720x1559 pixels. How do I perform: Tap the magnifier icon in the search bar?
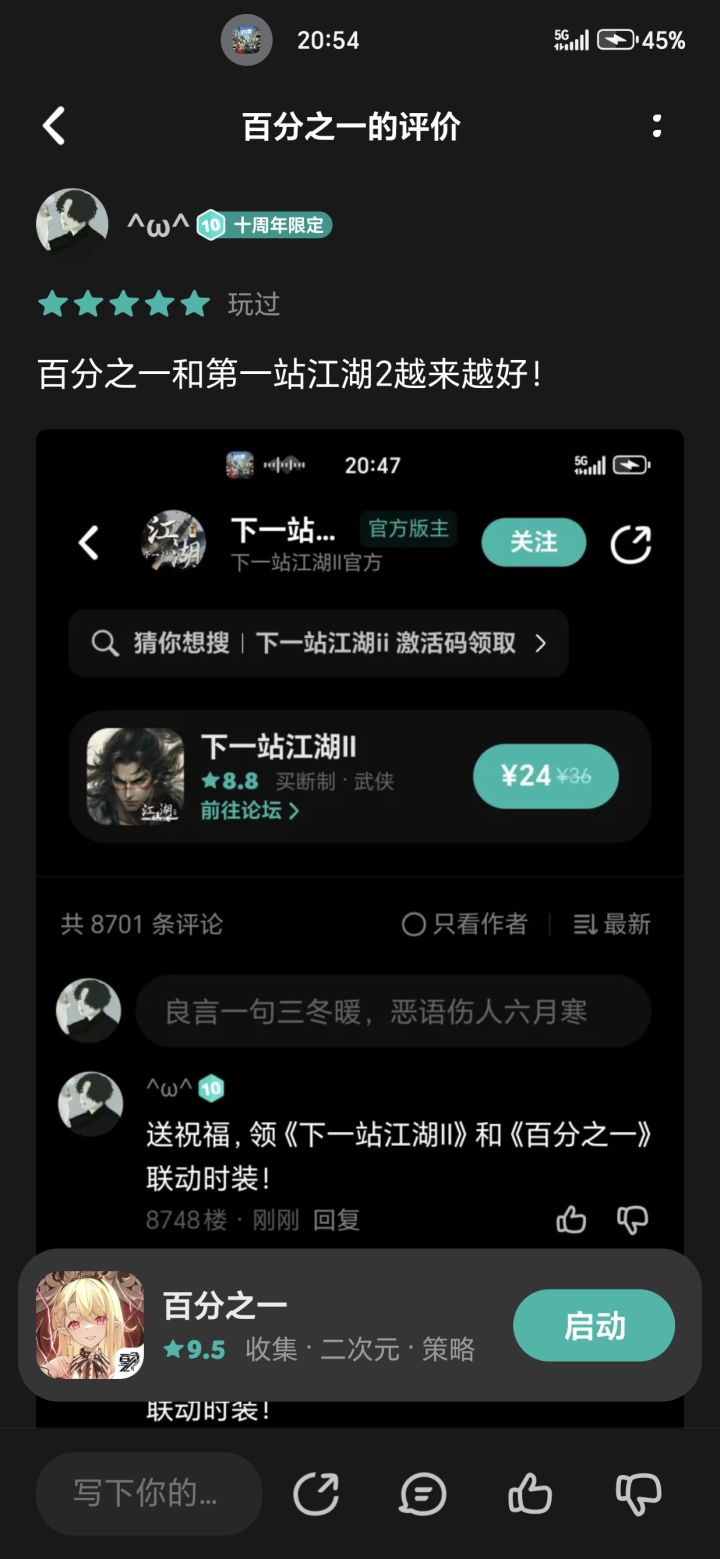[x=104, y=643]
